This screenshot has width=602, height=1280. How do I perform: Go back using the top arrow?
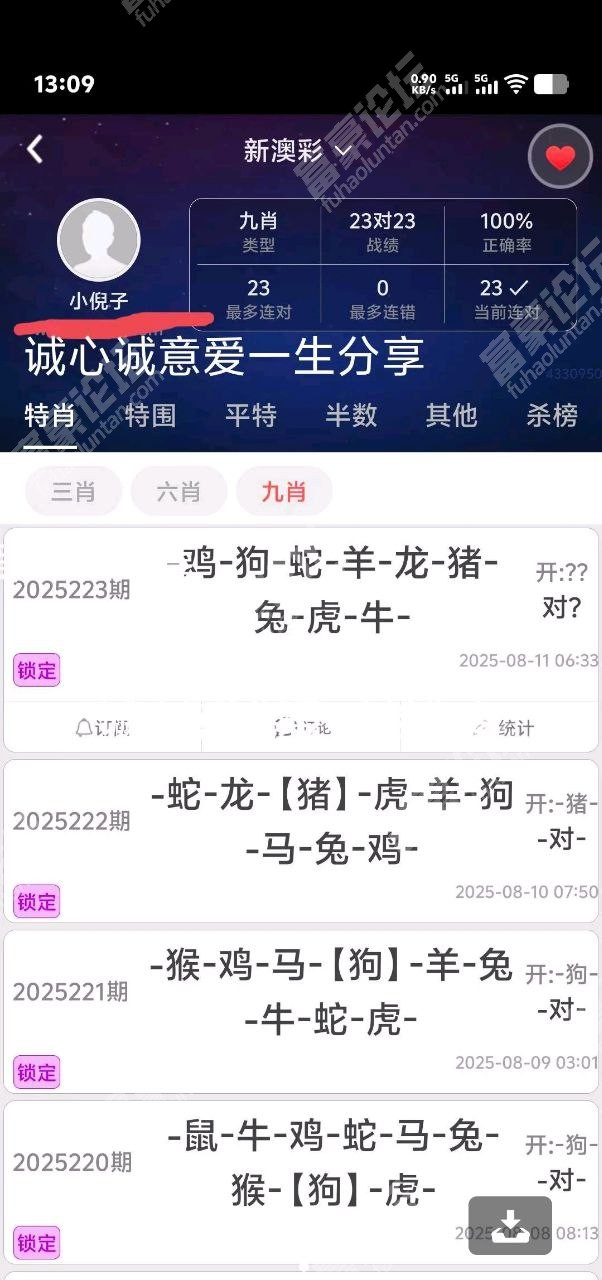[x=35, y=150]
